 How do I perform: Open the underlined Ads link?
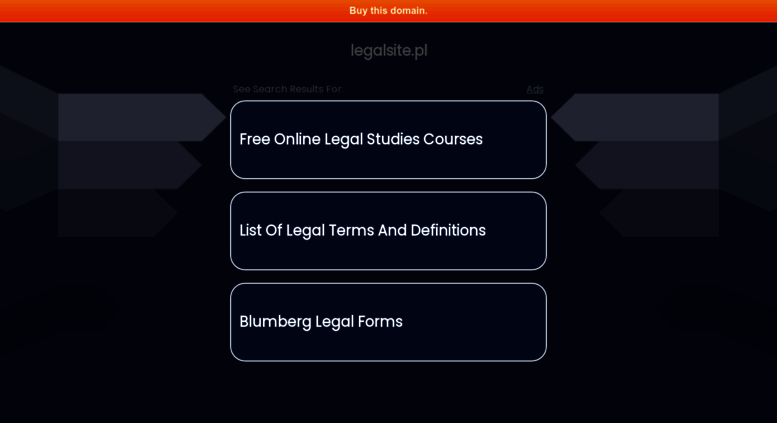534,89
